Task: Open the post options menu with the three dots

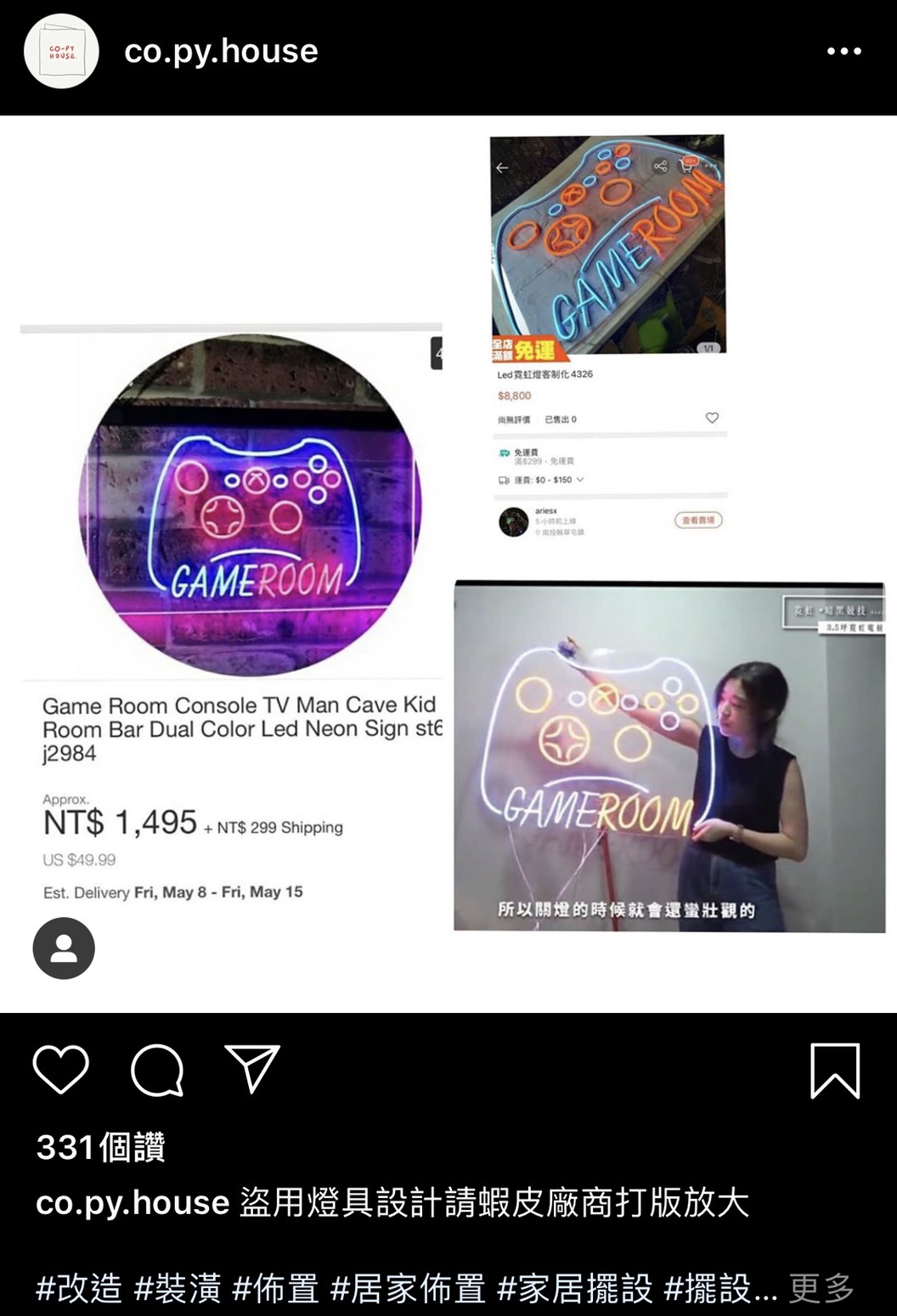Action: (843, 51)
